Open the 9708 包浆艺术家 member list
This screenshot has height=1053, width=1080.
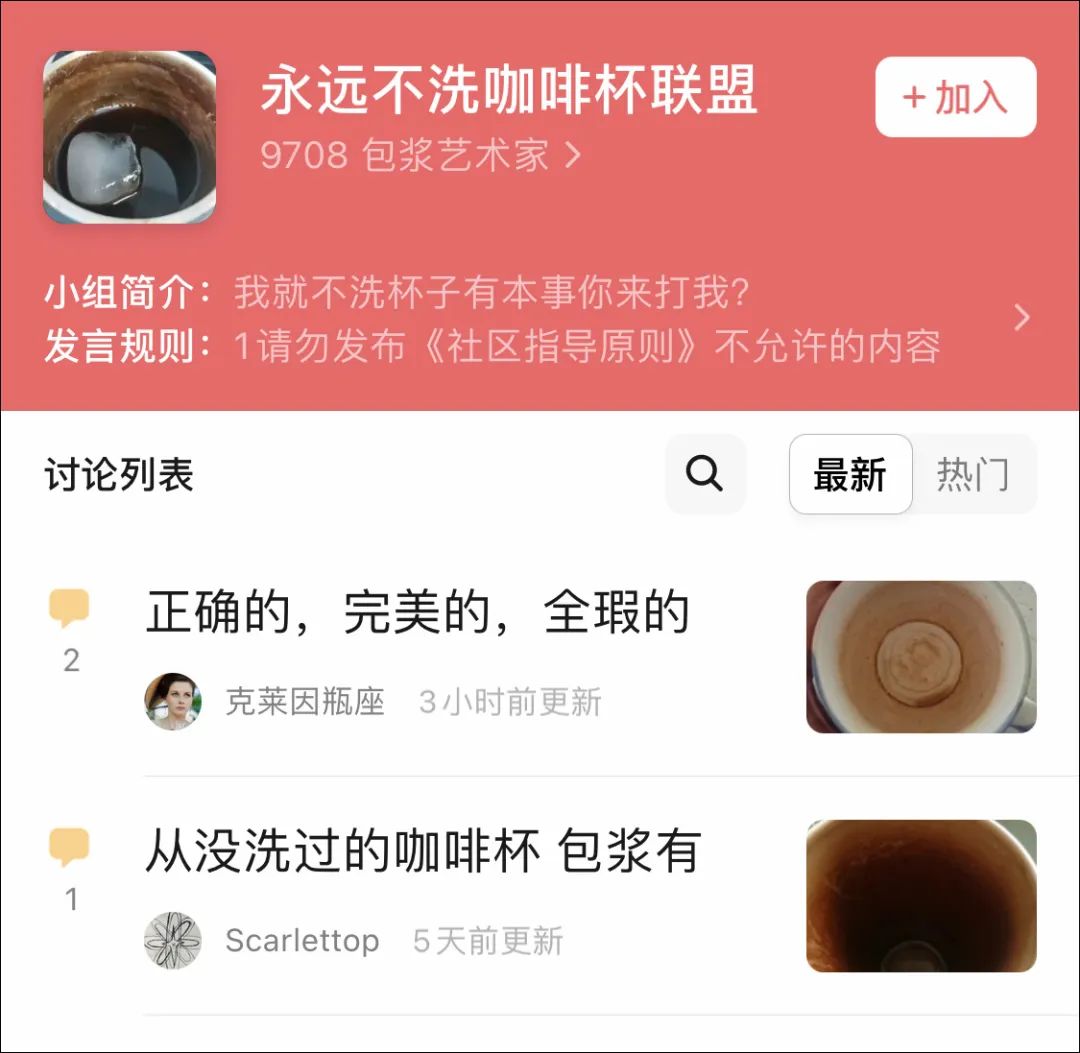420,155
